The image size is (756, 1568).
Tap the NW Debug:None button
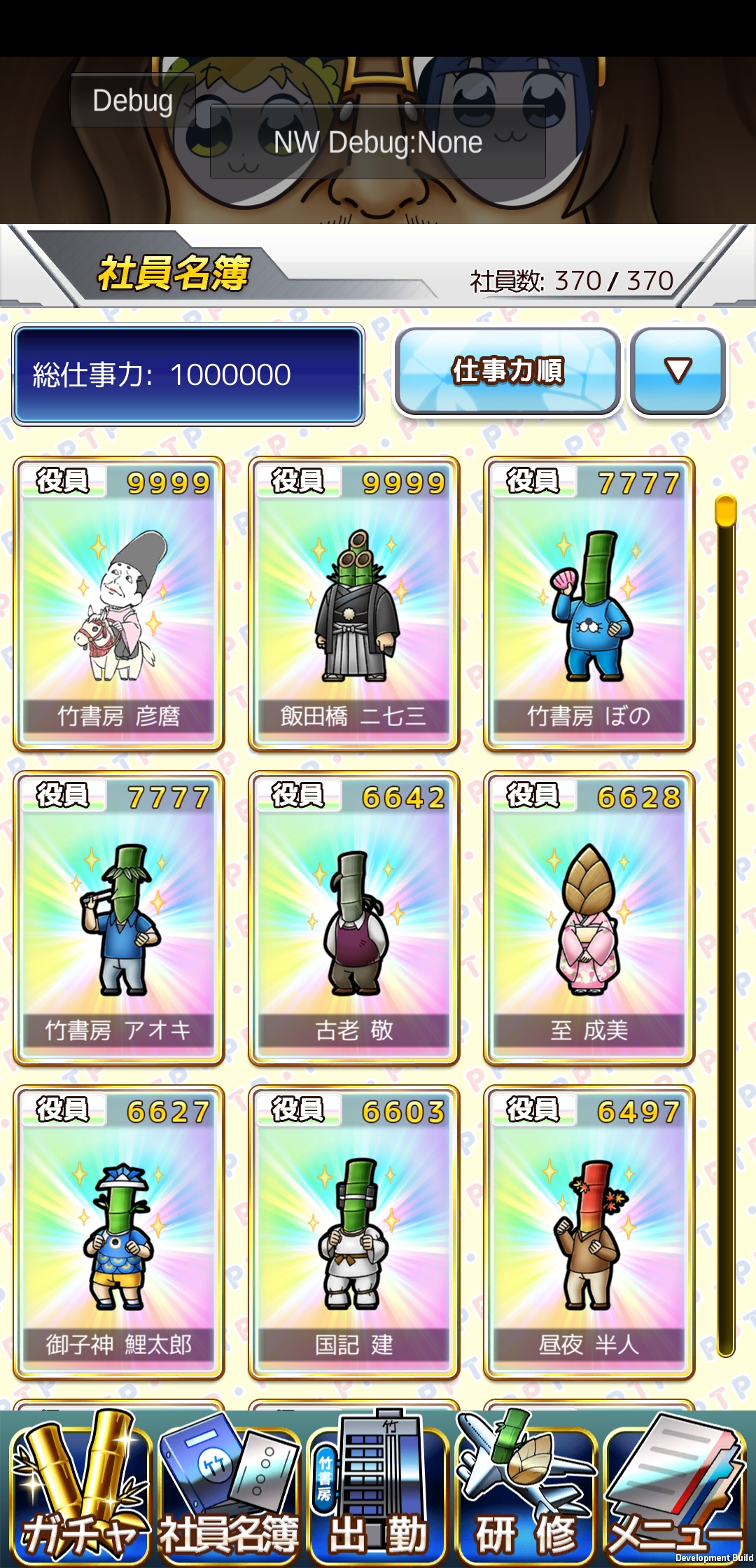[x=378, y=142]
